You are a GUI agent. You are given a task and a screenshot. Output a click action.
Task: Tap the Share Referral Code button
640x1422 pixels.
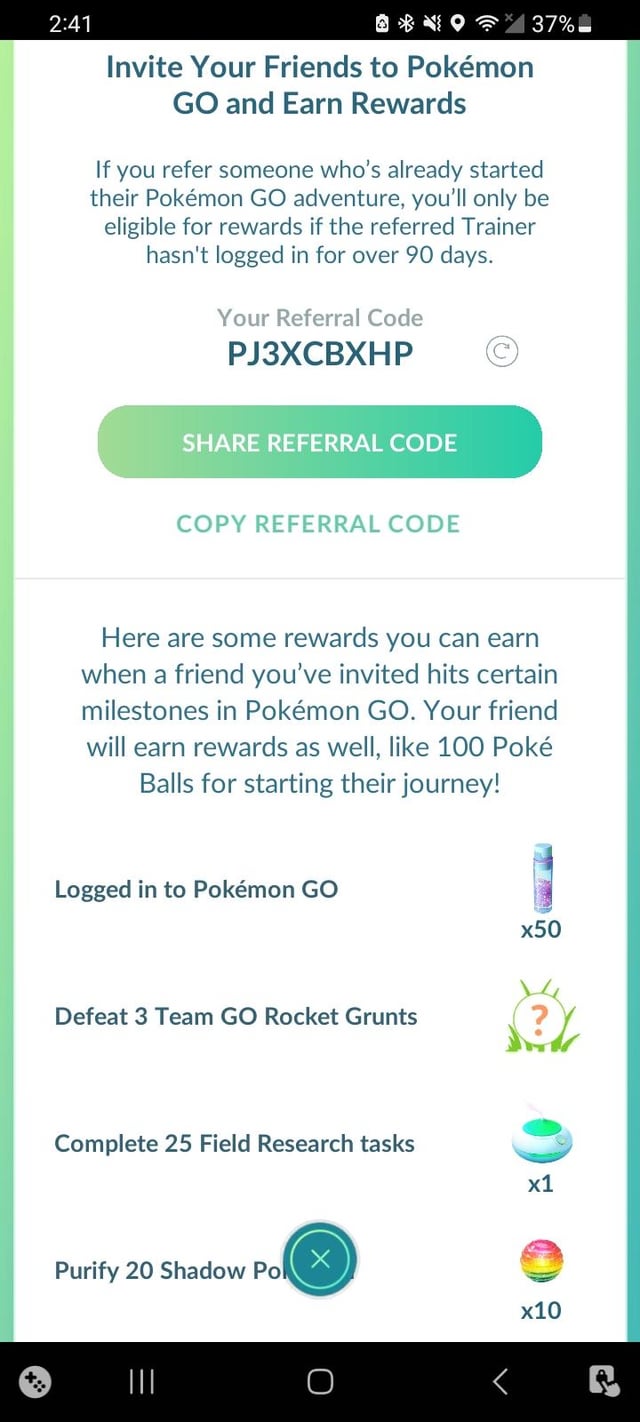pyautogui.click(x=319, y=442)
